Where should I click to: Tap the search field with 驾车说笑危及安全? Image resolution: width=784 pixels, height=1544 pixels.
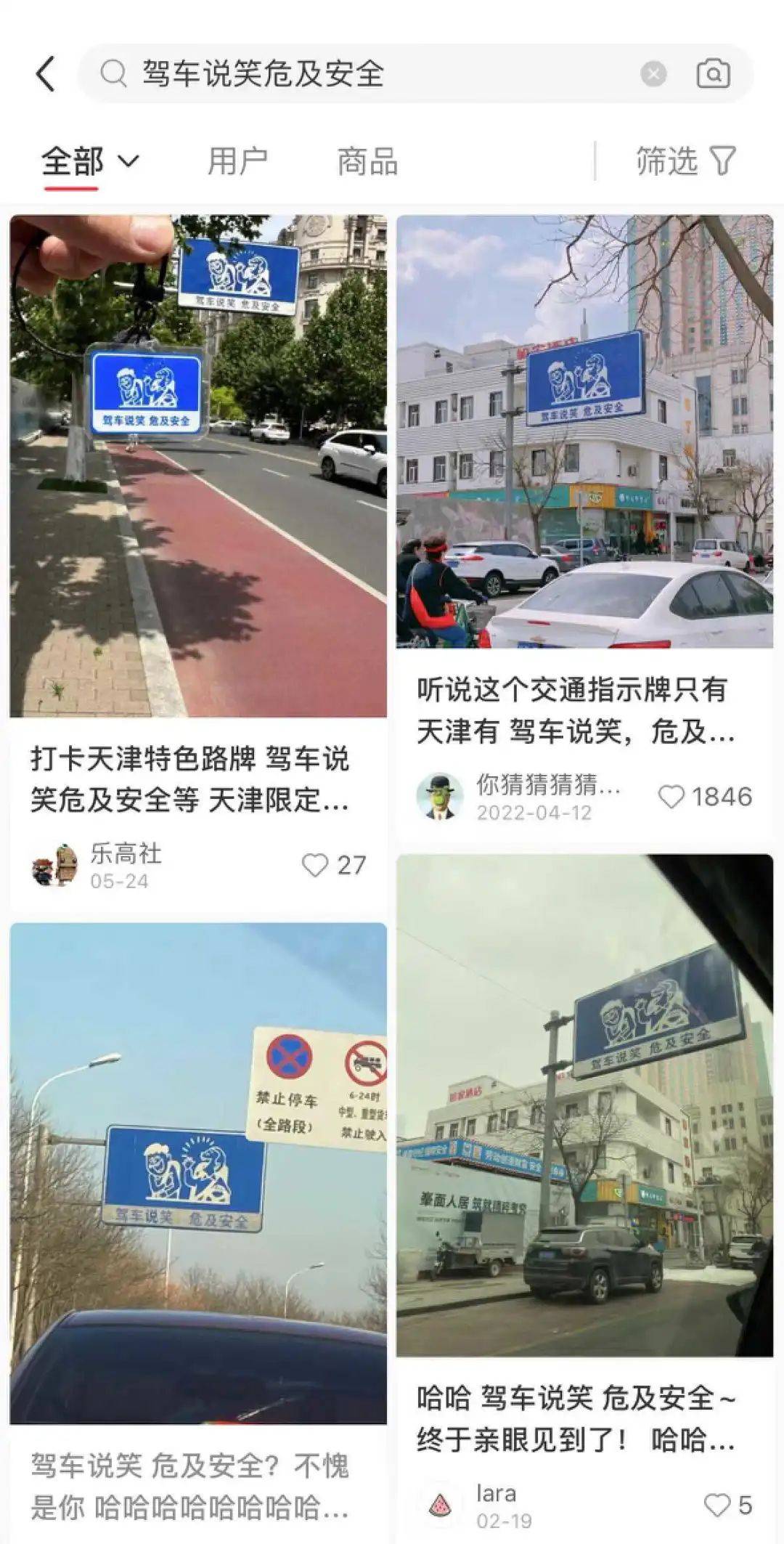click(x=363, y=74)
